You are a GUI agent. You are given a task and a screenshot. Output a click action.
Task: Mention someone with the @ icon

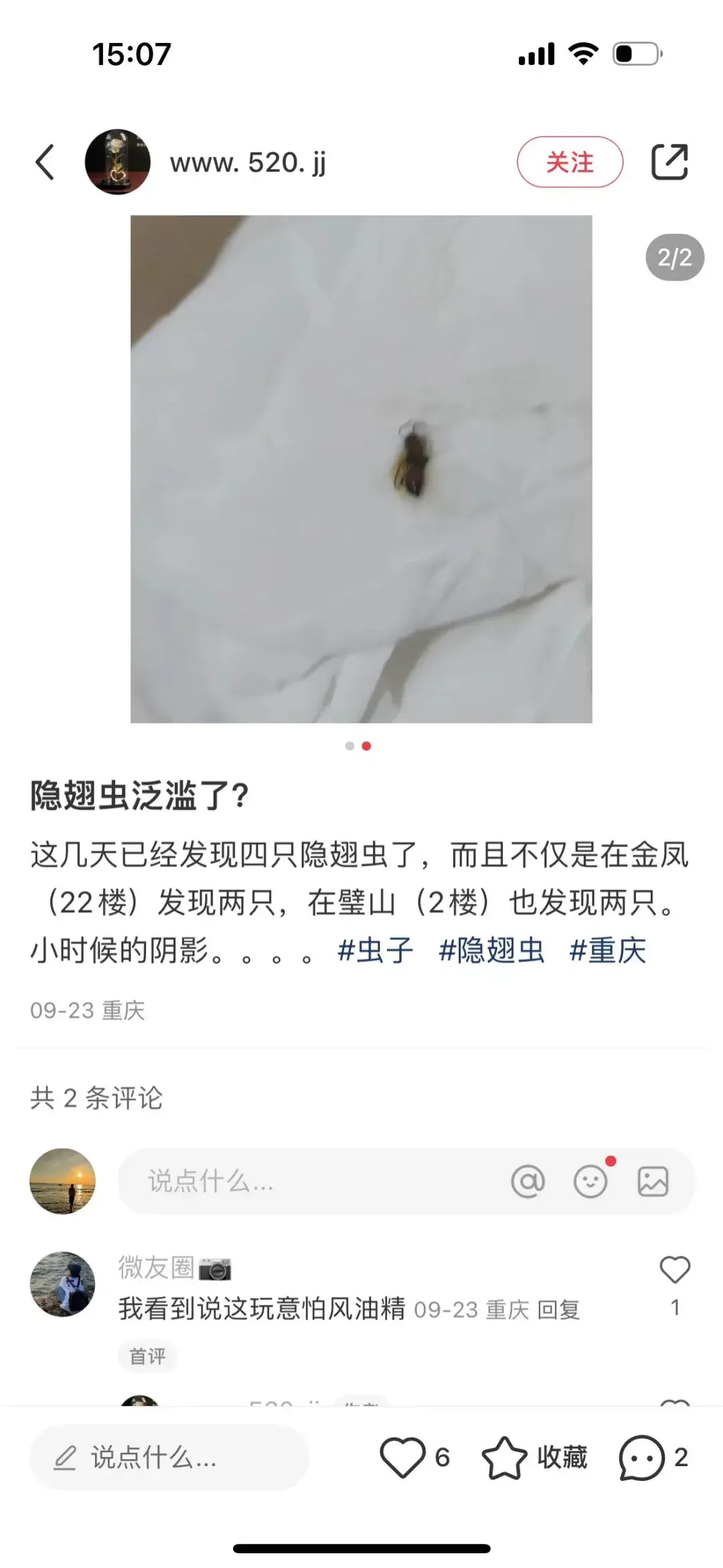tap(528, 1181)
